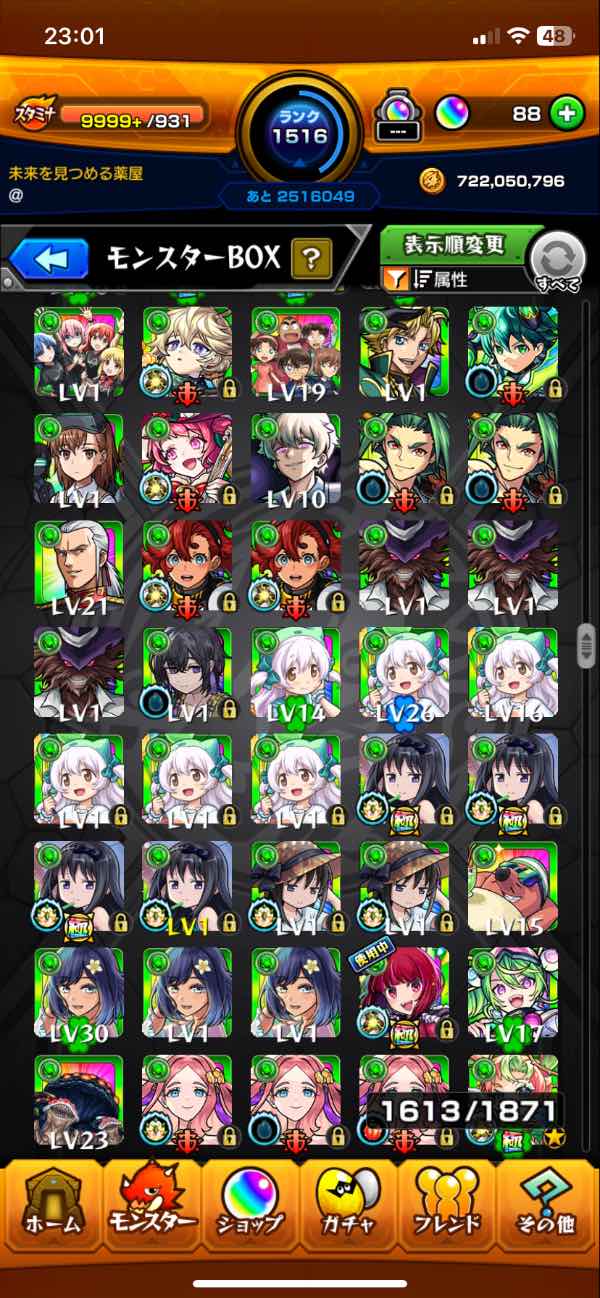600x1298 pixels.
Task: Open the ホーム tab
Action: [x=52, y=1204]
